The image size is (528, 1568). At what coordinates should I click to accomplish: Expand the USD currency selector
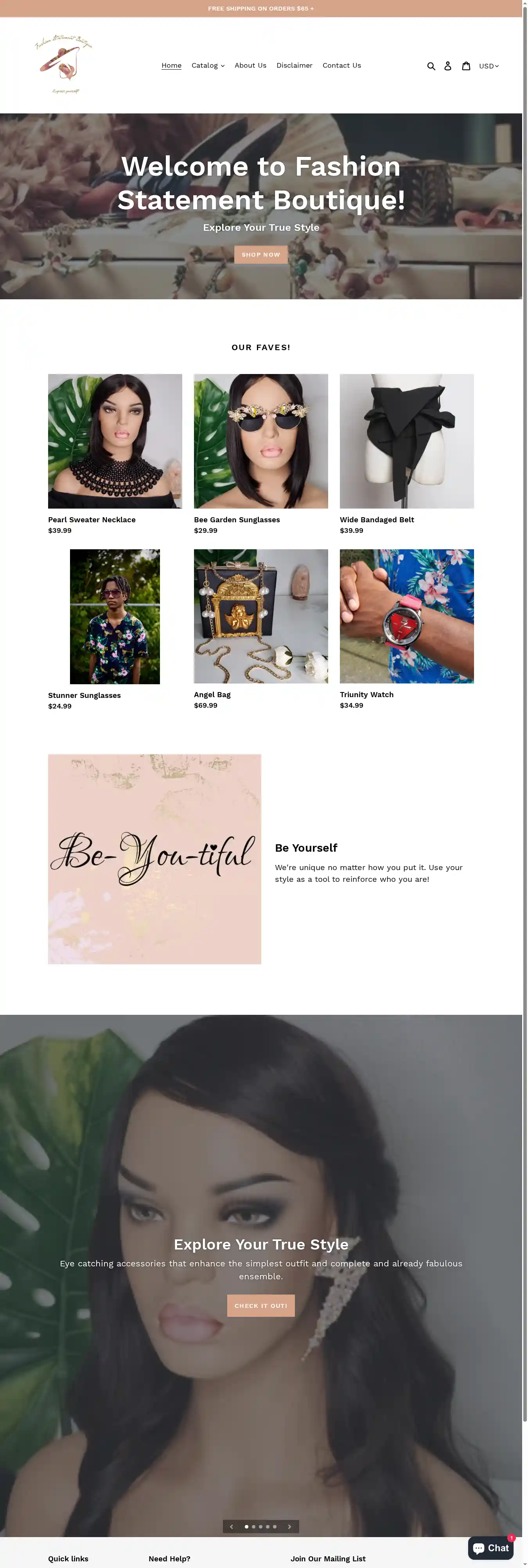click(488, 66)
